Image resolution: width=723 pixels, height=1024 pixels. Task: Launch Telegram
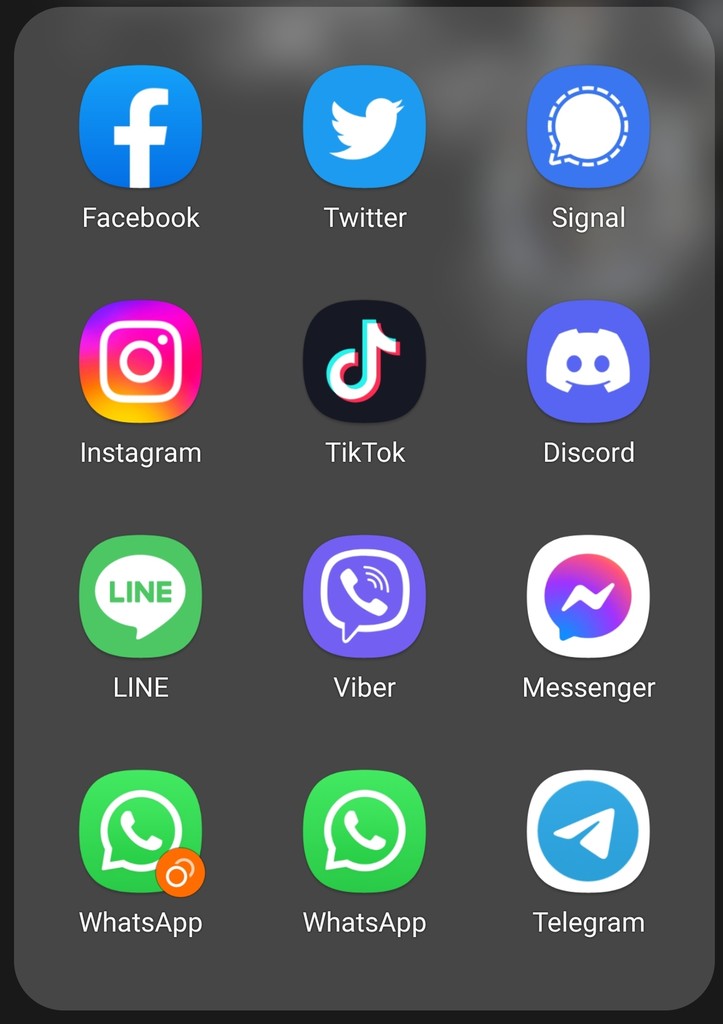(588, 831)
